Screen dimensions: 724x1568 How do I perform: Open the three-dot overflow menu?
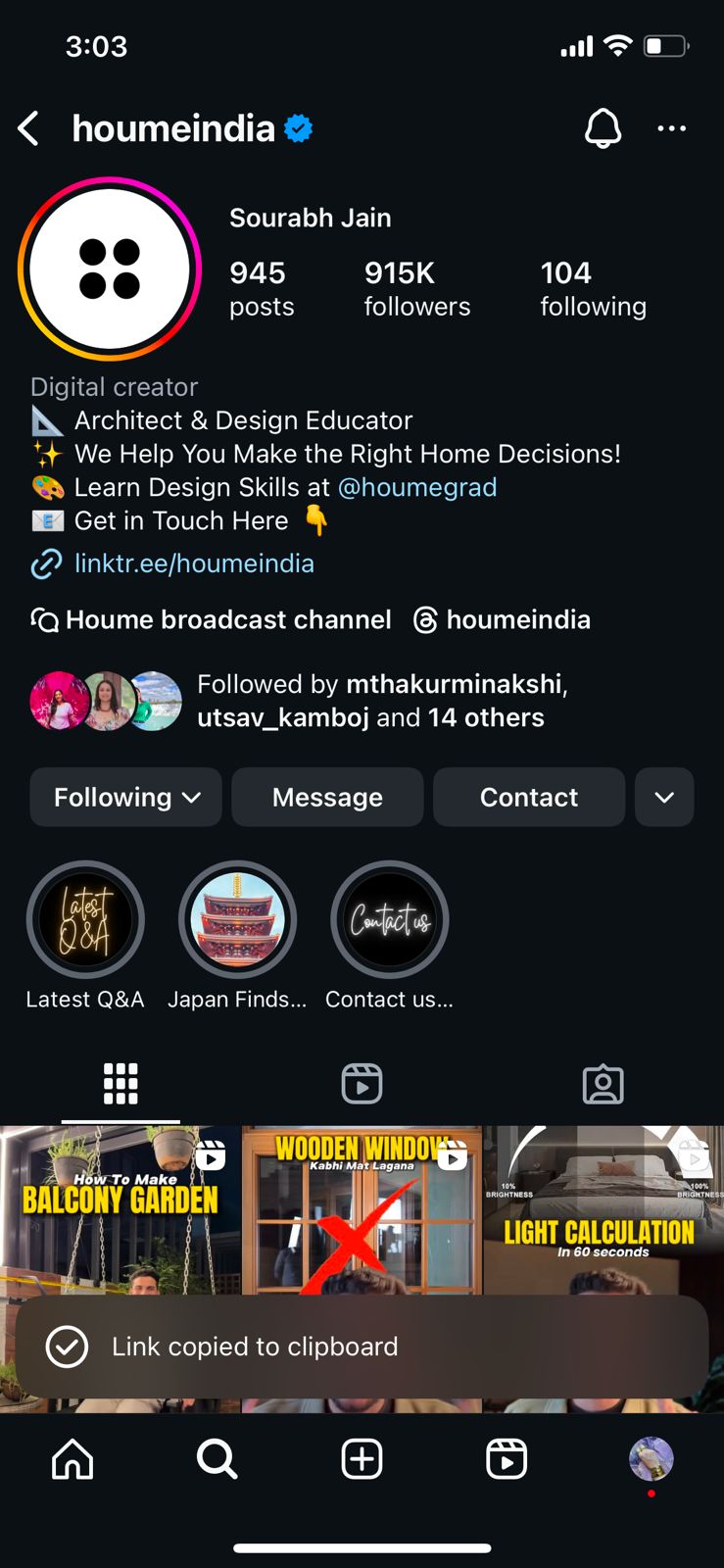pos(671,128)
